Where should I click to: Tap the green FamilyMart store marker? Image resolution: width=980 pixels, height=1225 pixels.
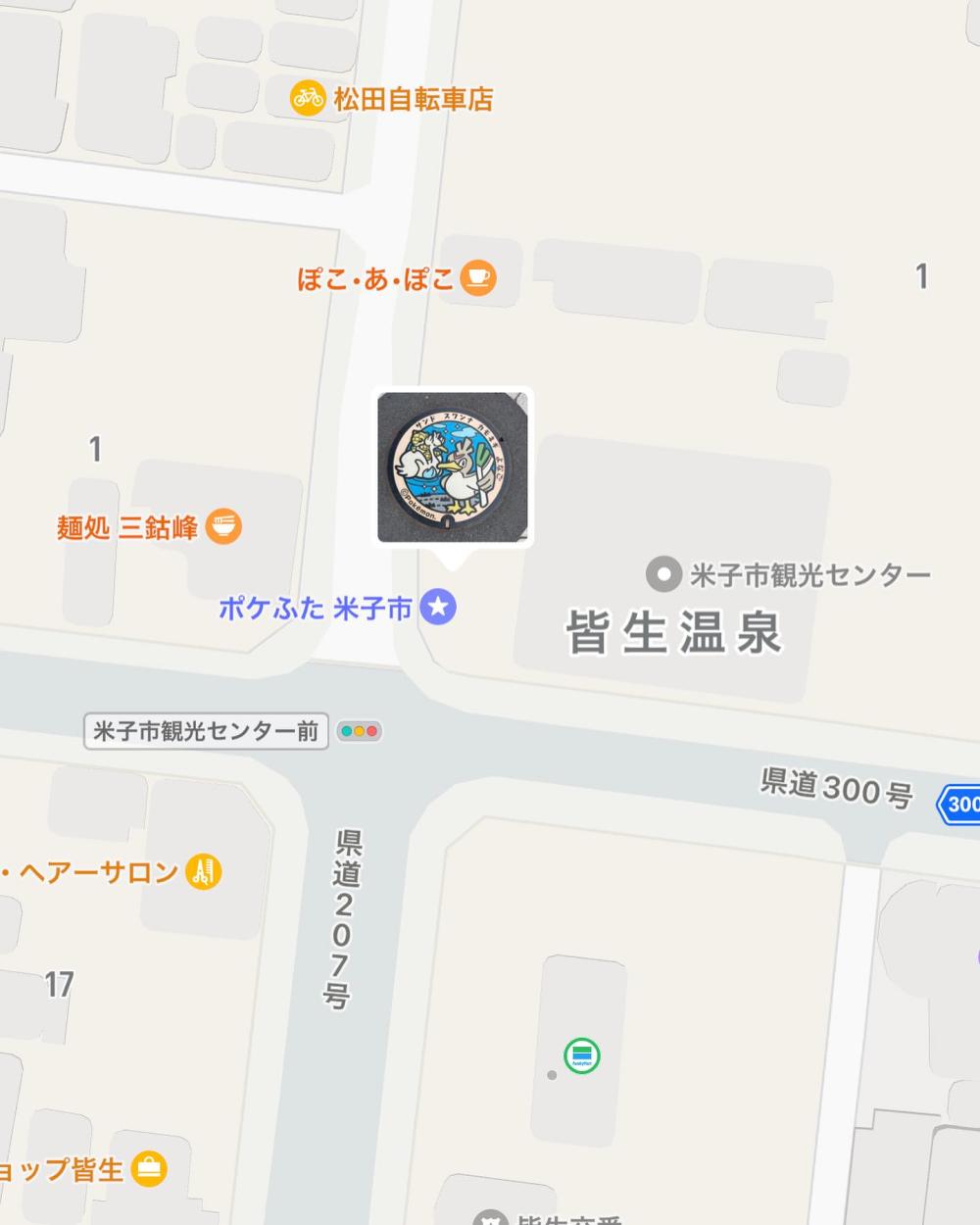point(582,1055)
